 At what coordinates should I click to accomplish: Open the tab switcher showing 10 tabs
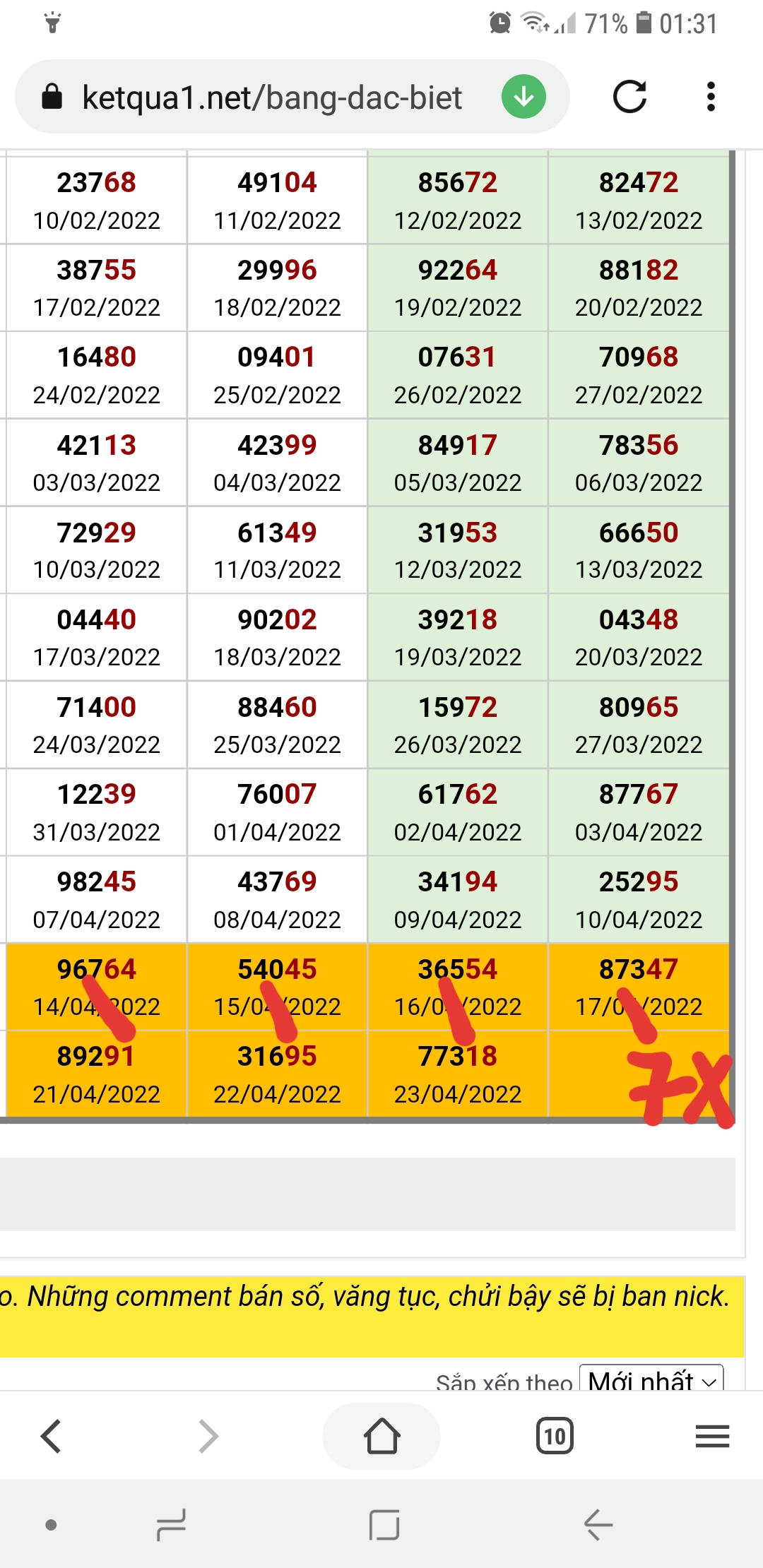[x=555, y=1436]
